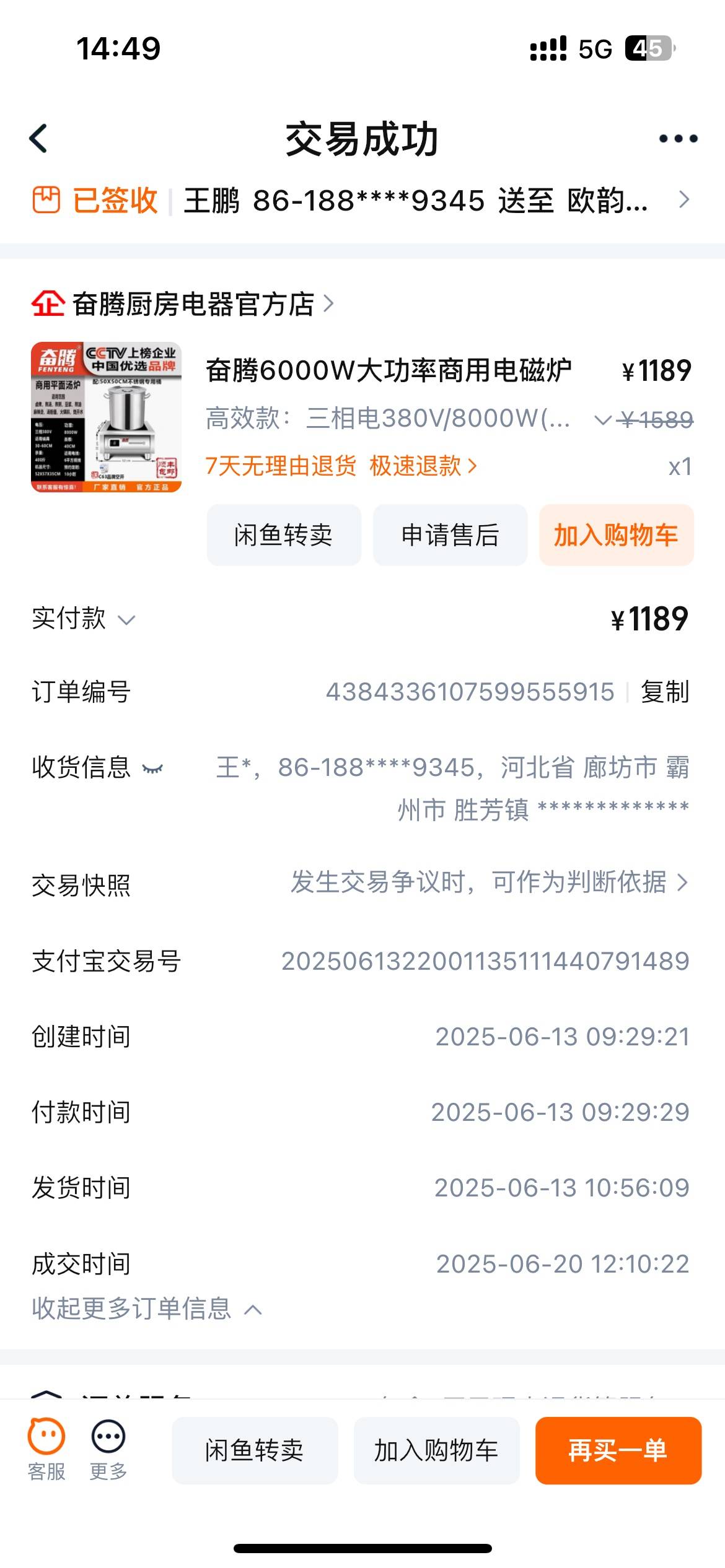View 7天无理由退货 极速退款 details
Image resolution: width=725 pixels, height=1568 pixels.
(341, 466)
